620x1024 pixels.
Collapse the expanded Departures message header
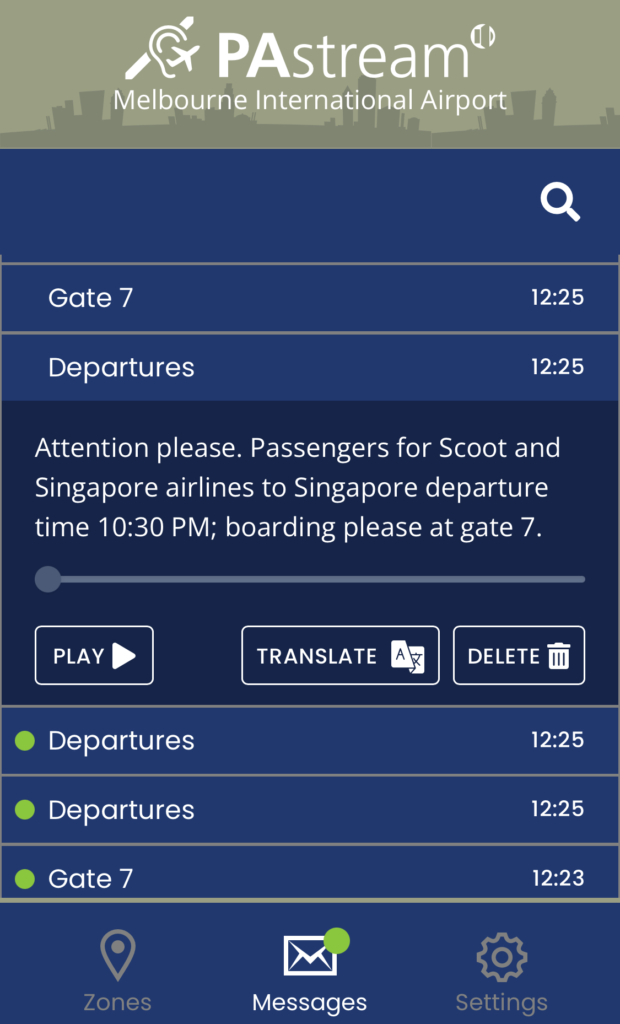click(310, 367)
